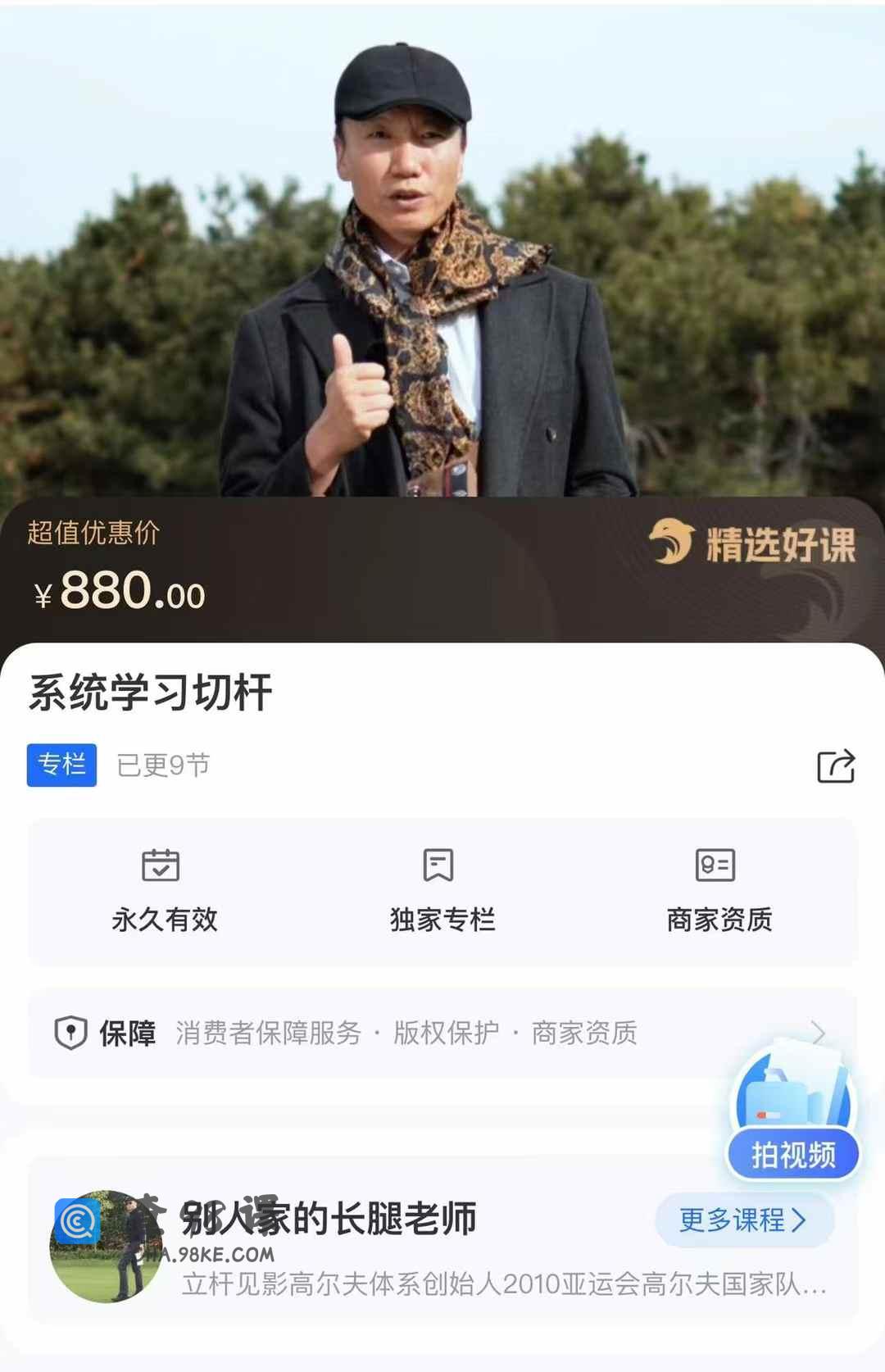This screenshot has height=1372, width=885.
Task: Open the 保障 consumer protection details row
Action: click(442, 1033)
